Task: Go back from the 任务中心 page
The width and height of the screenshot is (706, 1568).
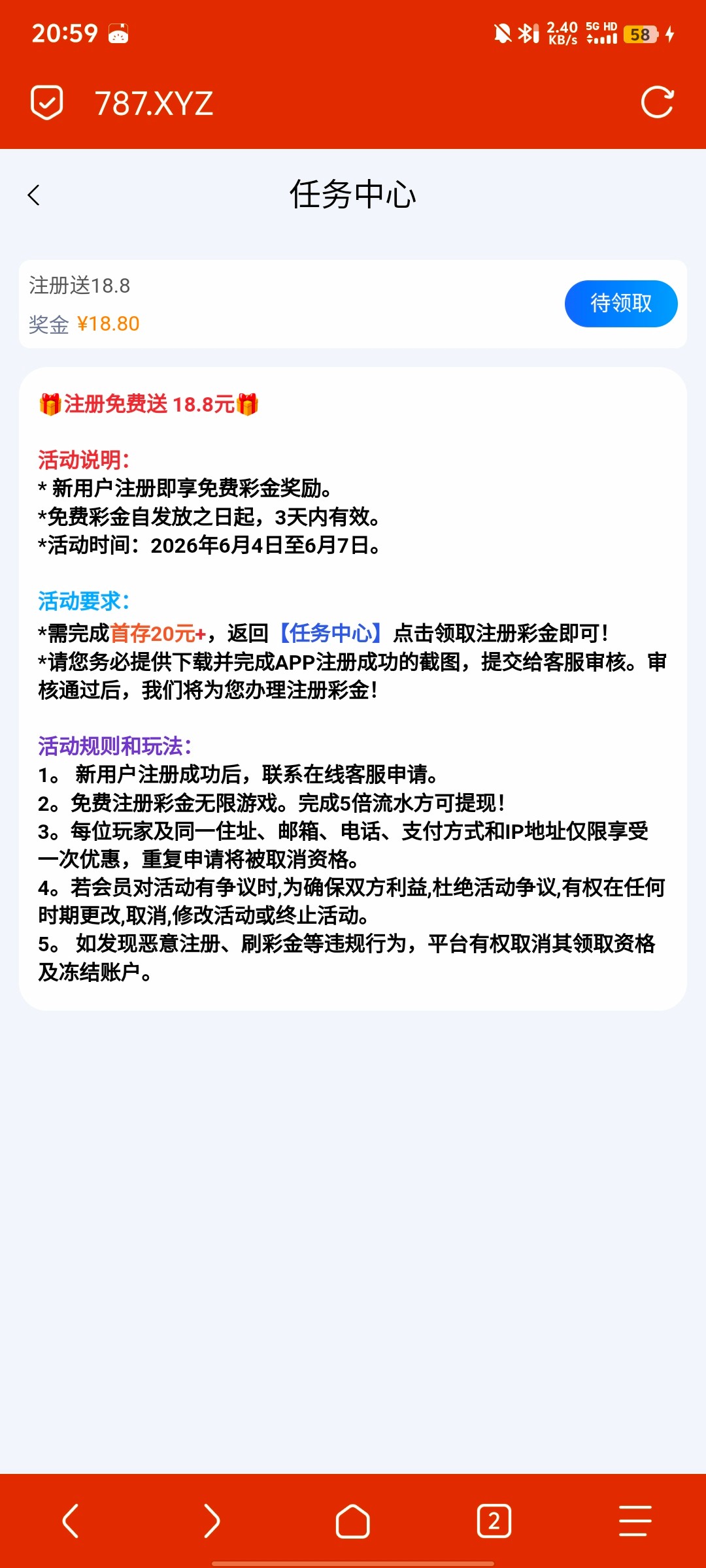Action: (x=34, y=195)
